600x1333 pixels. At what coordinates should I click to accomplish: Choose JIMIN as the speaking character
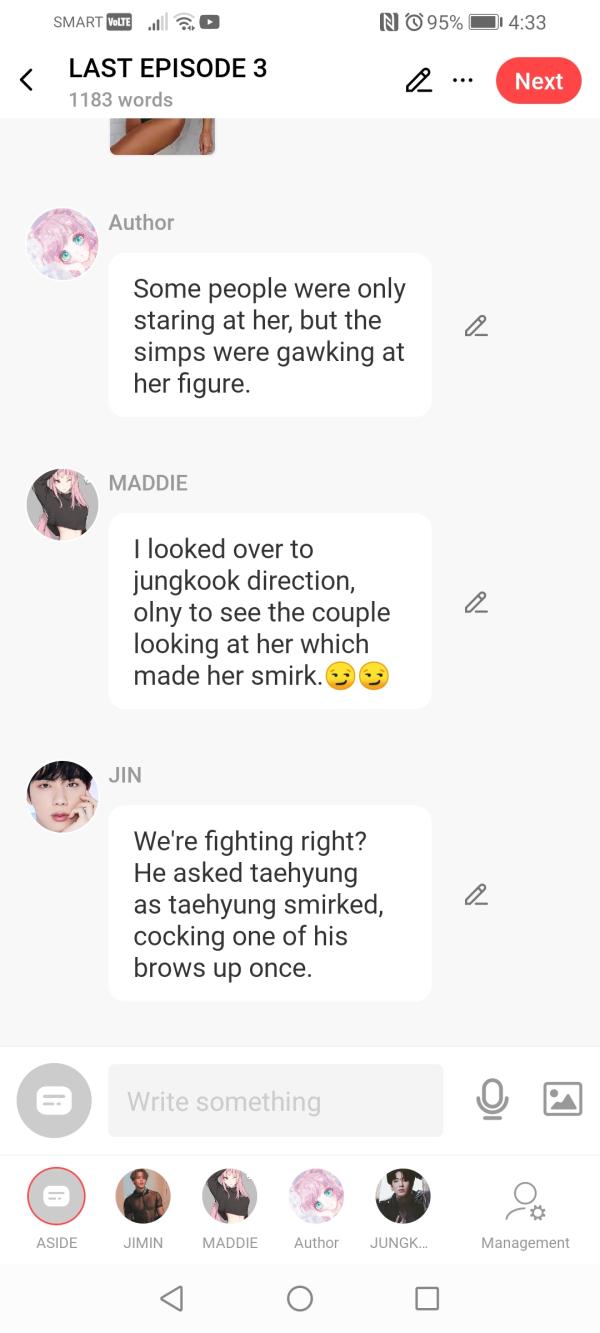[x=143, y=1196]
